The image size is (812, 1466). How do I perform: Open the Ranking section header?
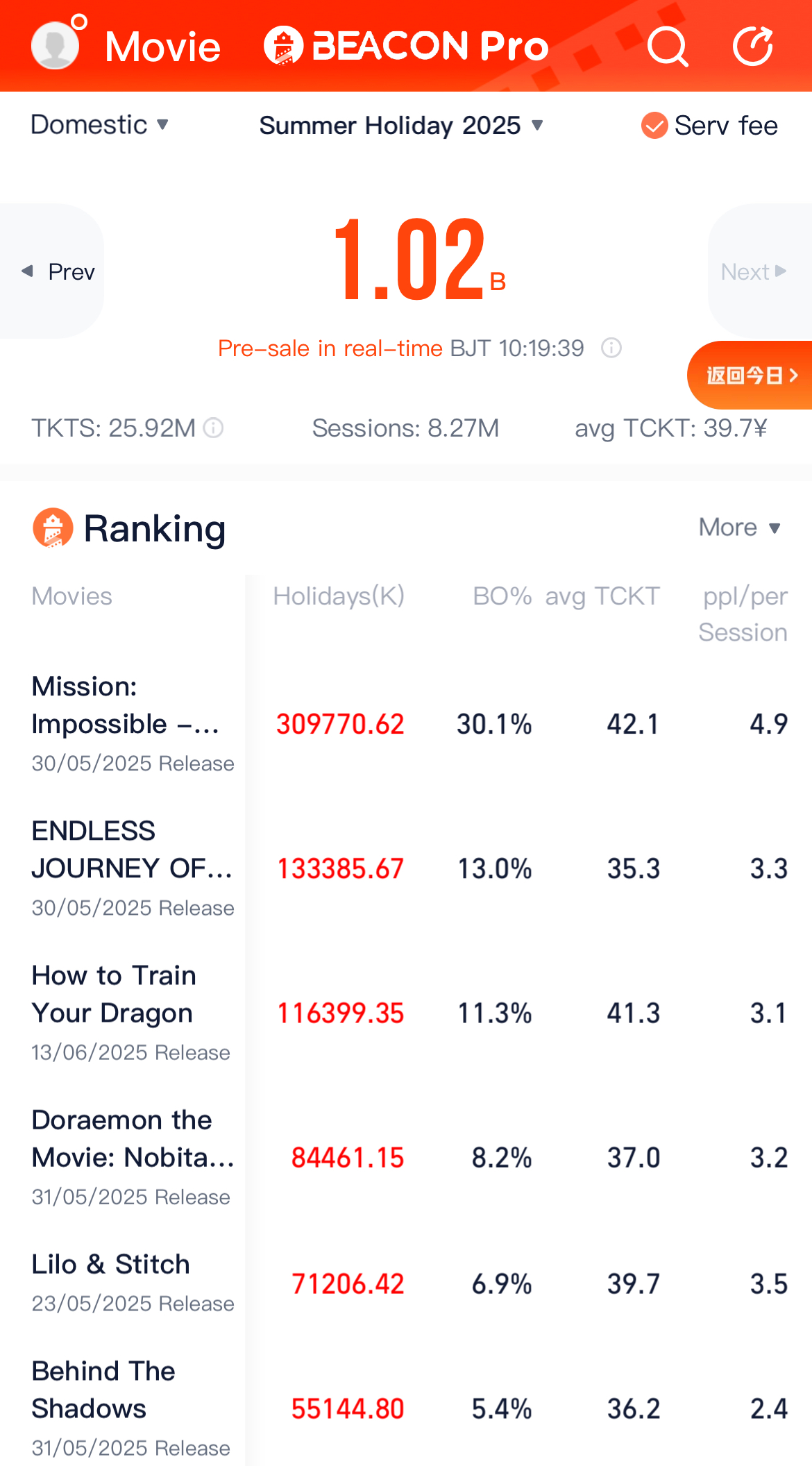click(153, 528)
